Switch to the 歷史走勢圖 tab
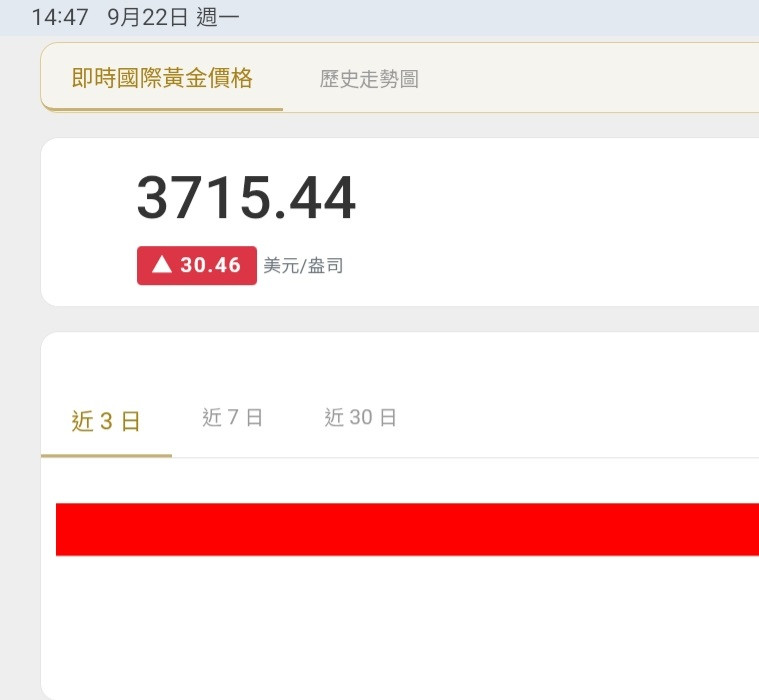759x700 pixels. tap(369, 79)
